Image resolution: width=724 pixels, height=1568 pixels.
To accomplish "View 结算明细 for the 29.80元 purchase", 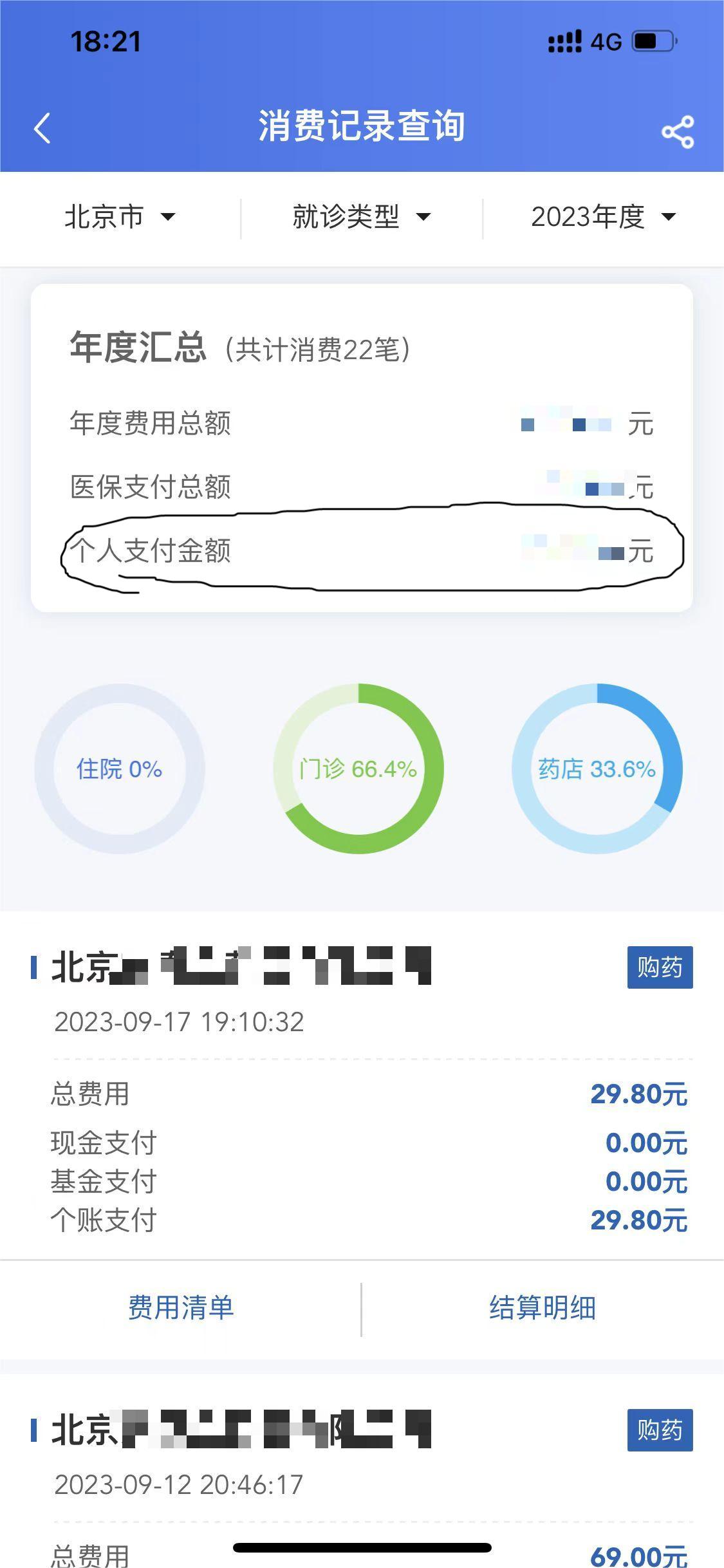I will click(543, 1308).
